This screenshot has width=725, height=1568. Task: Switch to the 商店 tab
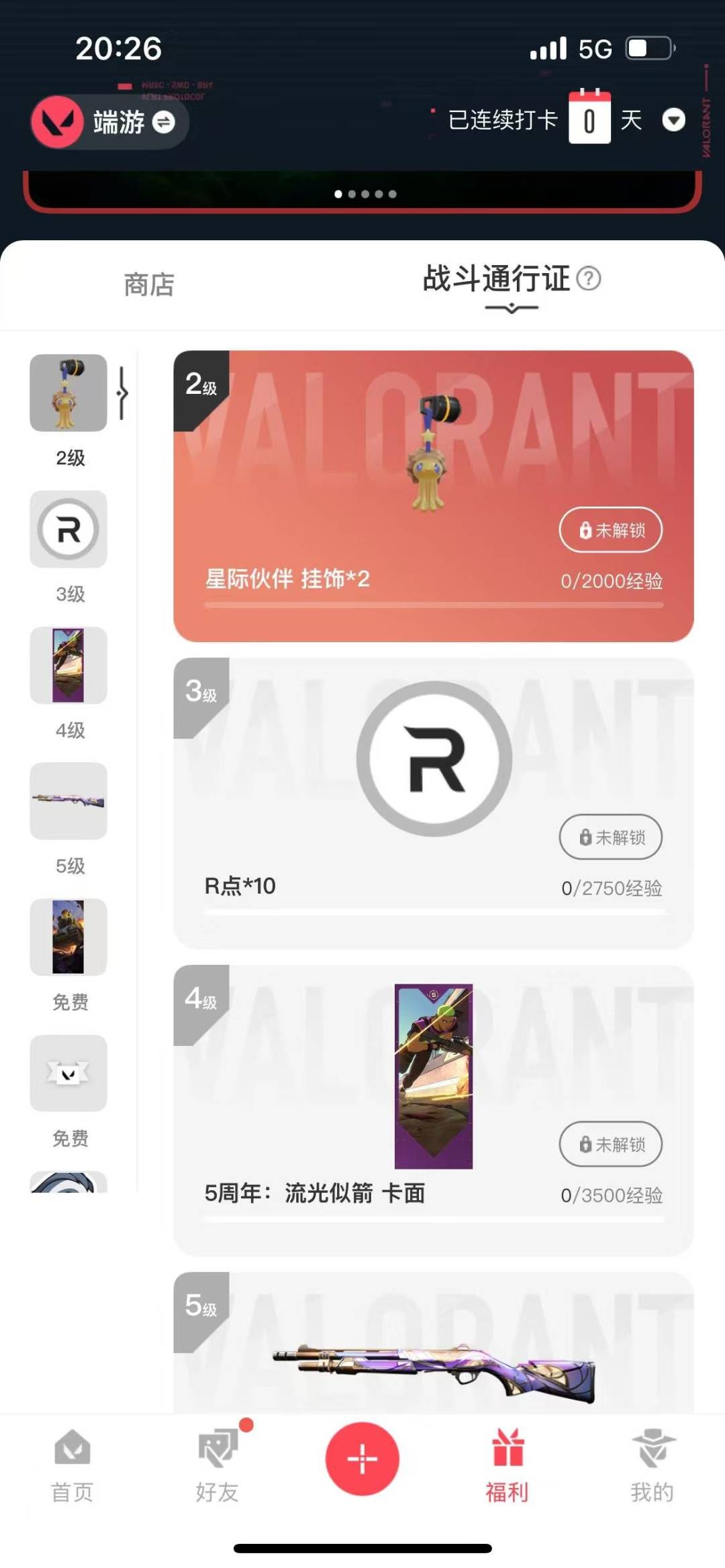149,284
